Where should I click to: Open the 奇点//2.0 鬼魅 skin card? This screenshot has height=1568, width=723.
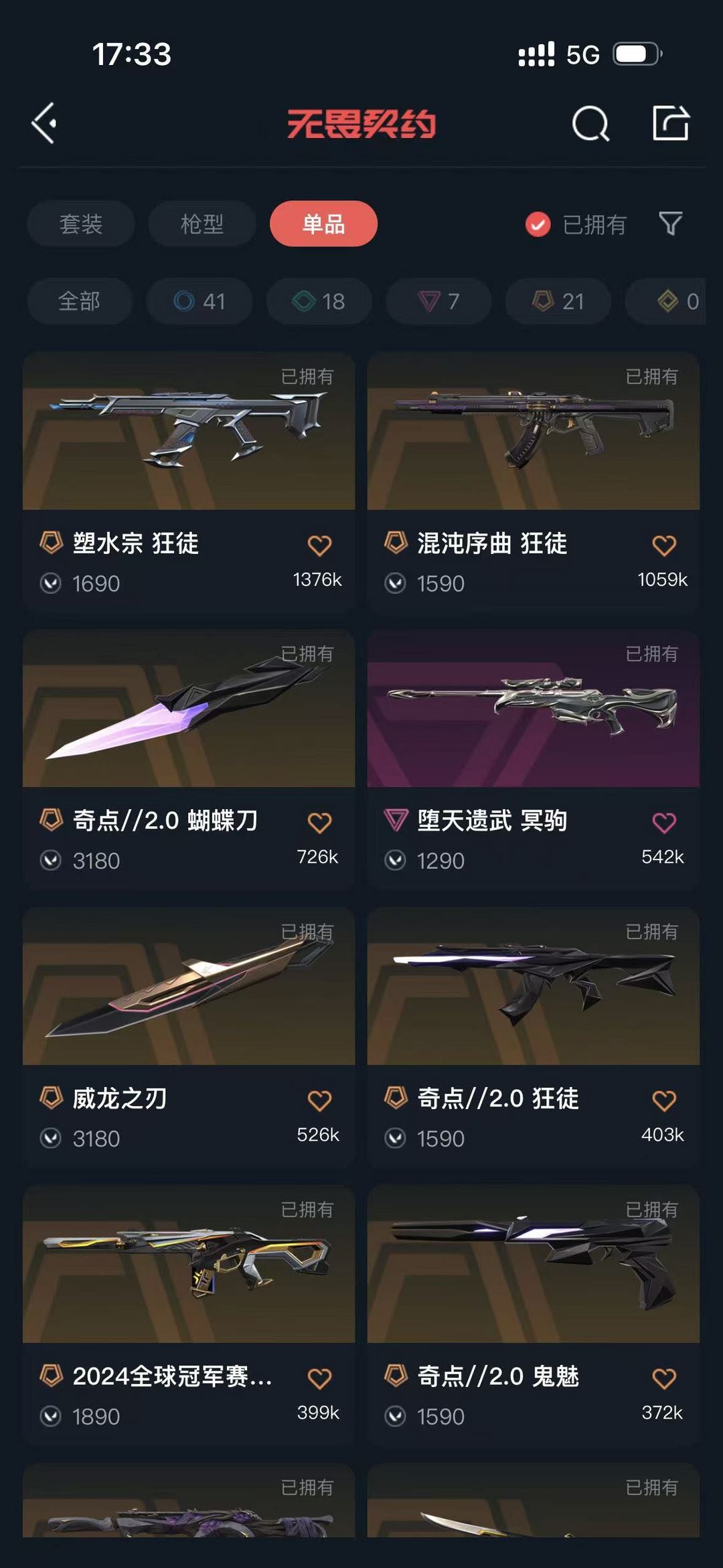[534, 1315]
